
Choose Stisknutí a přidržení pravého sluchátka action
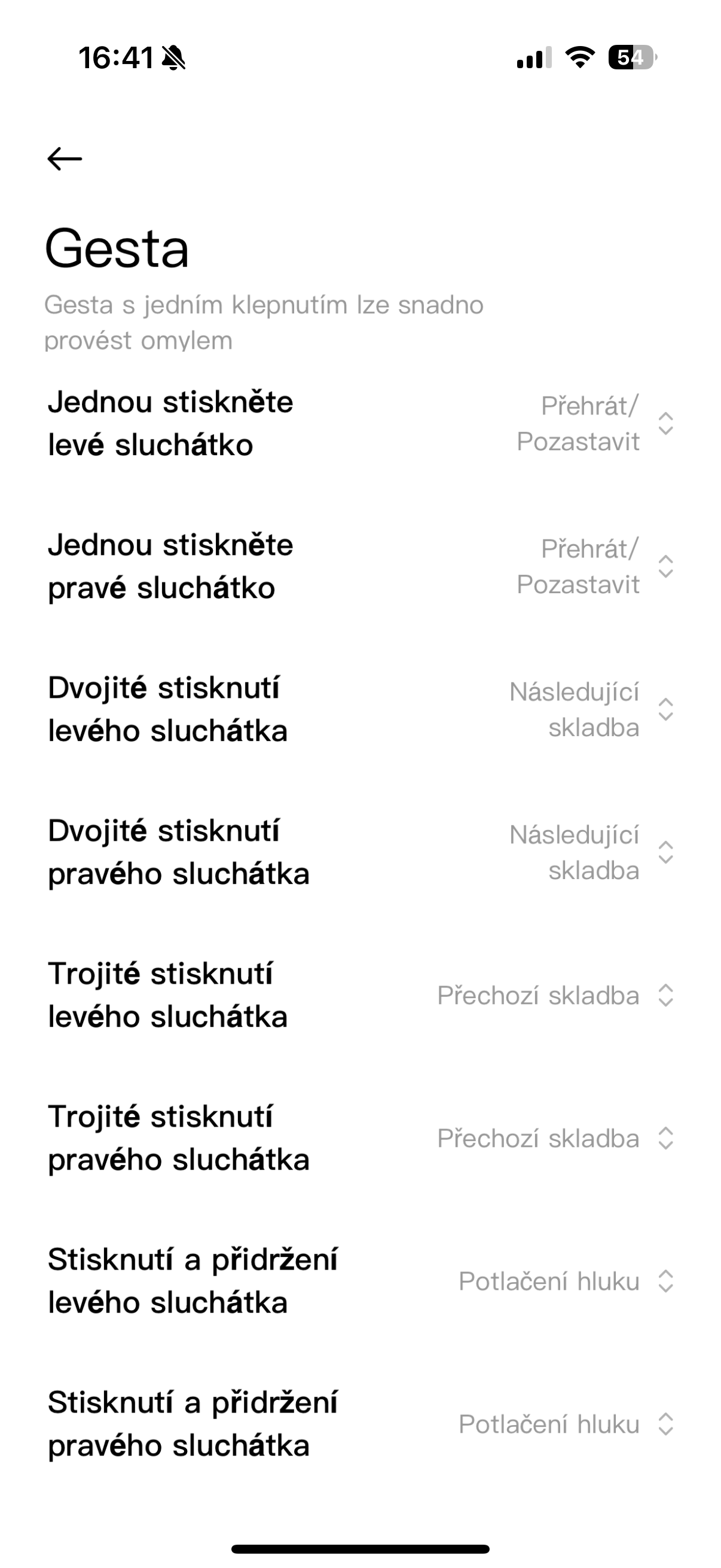tap(665, 1425)
